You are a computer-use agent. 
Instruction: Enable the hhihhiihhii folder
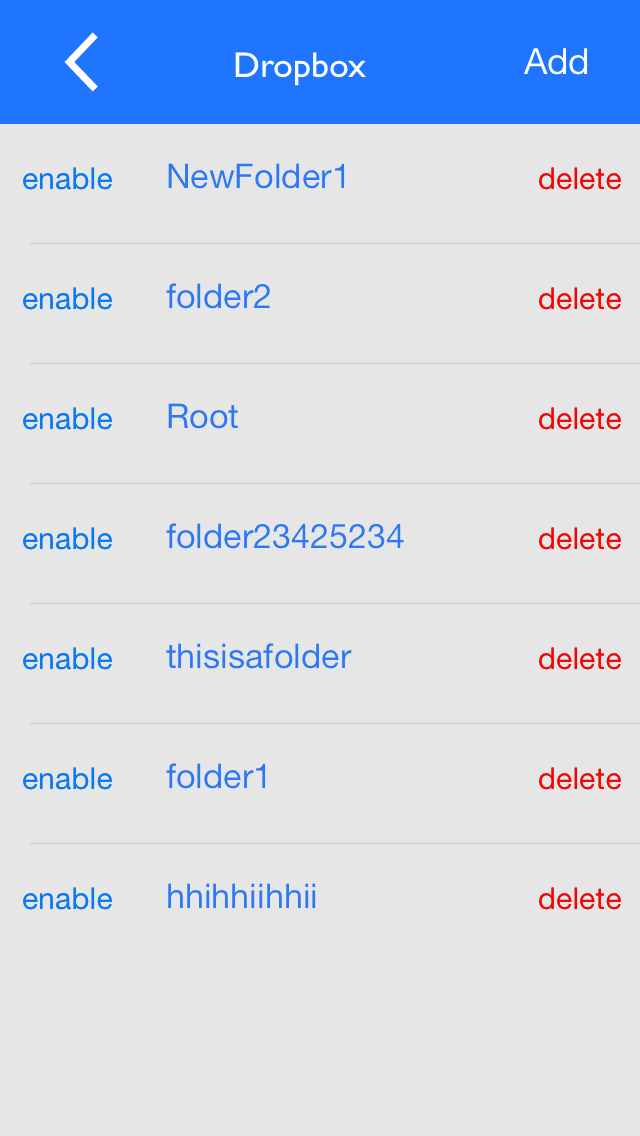67,900
